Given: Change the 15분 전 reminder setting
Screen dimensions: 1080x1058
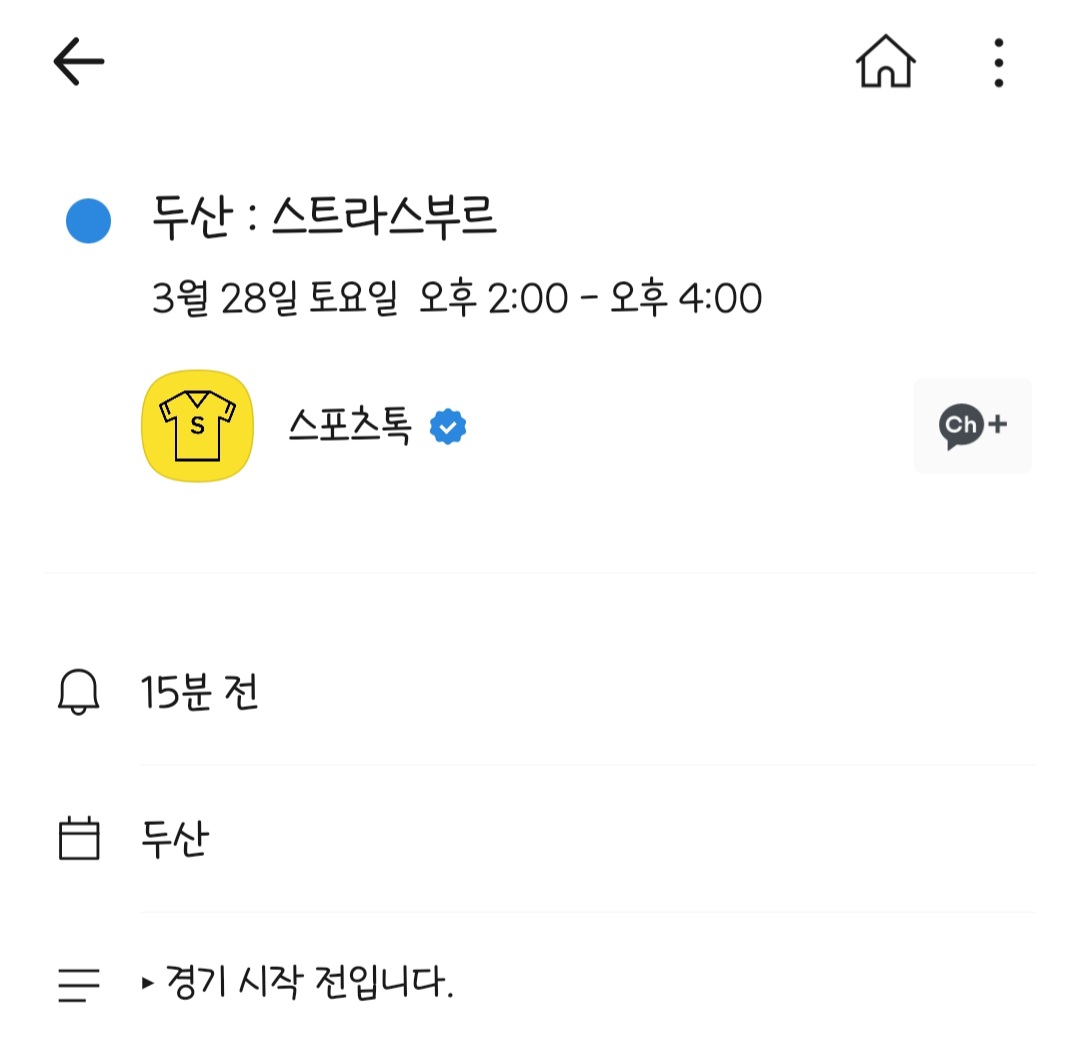Looking at the screenshot, I should [x=200, y=692].
